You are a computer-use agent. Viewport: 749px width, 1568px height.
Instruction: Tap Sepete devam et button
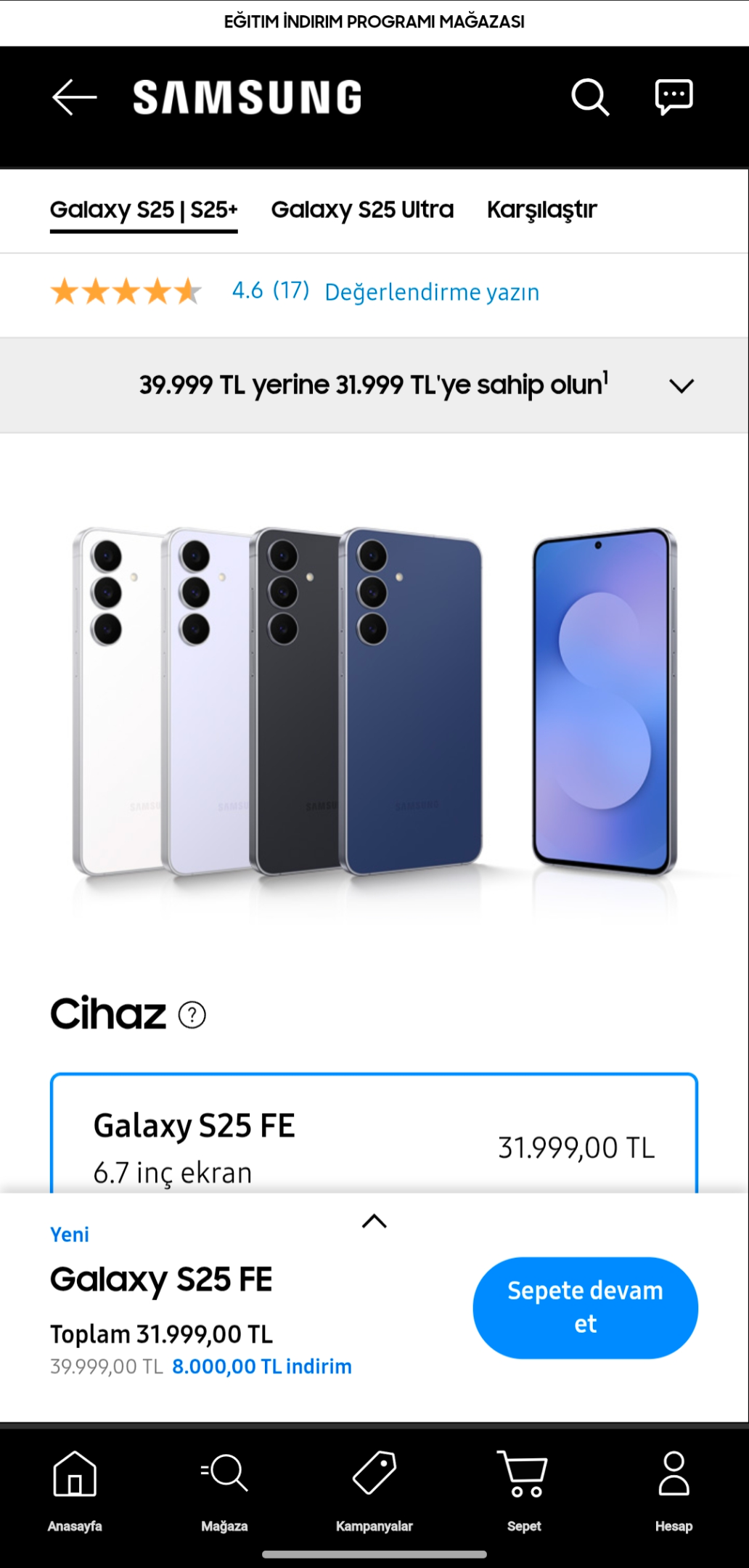pyautogui.click(x=585, y=1307)
